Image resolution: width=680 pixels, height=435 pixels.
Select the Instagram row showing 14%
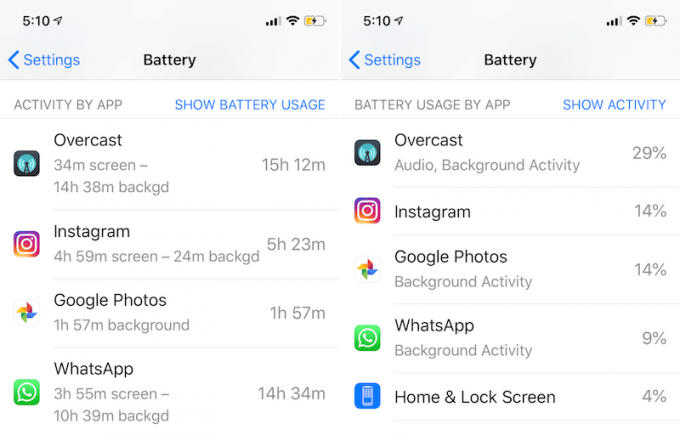click(510, 211)
